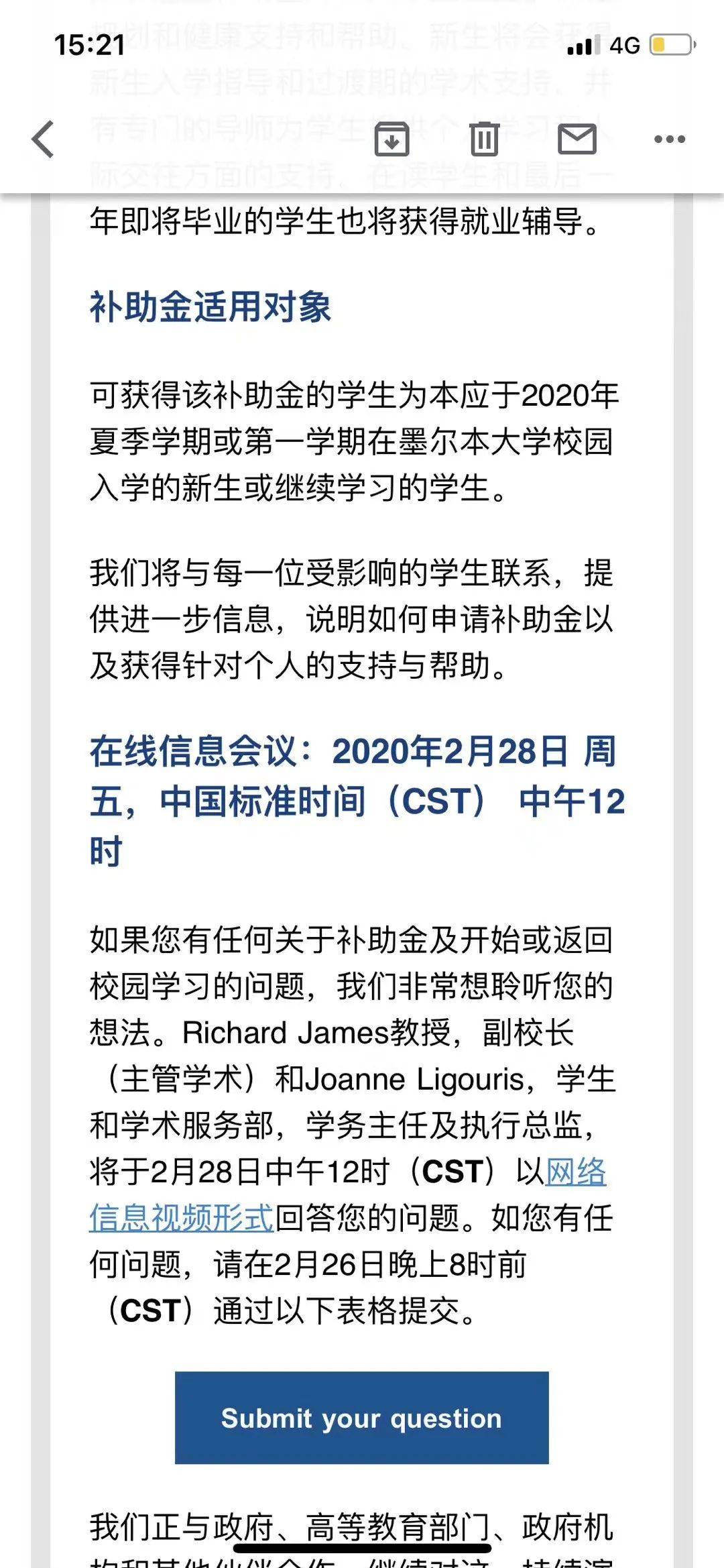This screenshot has width=724, height=1568.
Task: Tap the Submit your question button
Action: (x=362, y=1418)
